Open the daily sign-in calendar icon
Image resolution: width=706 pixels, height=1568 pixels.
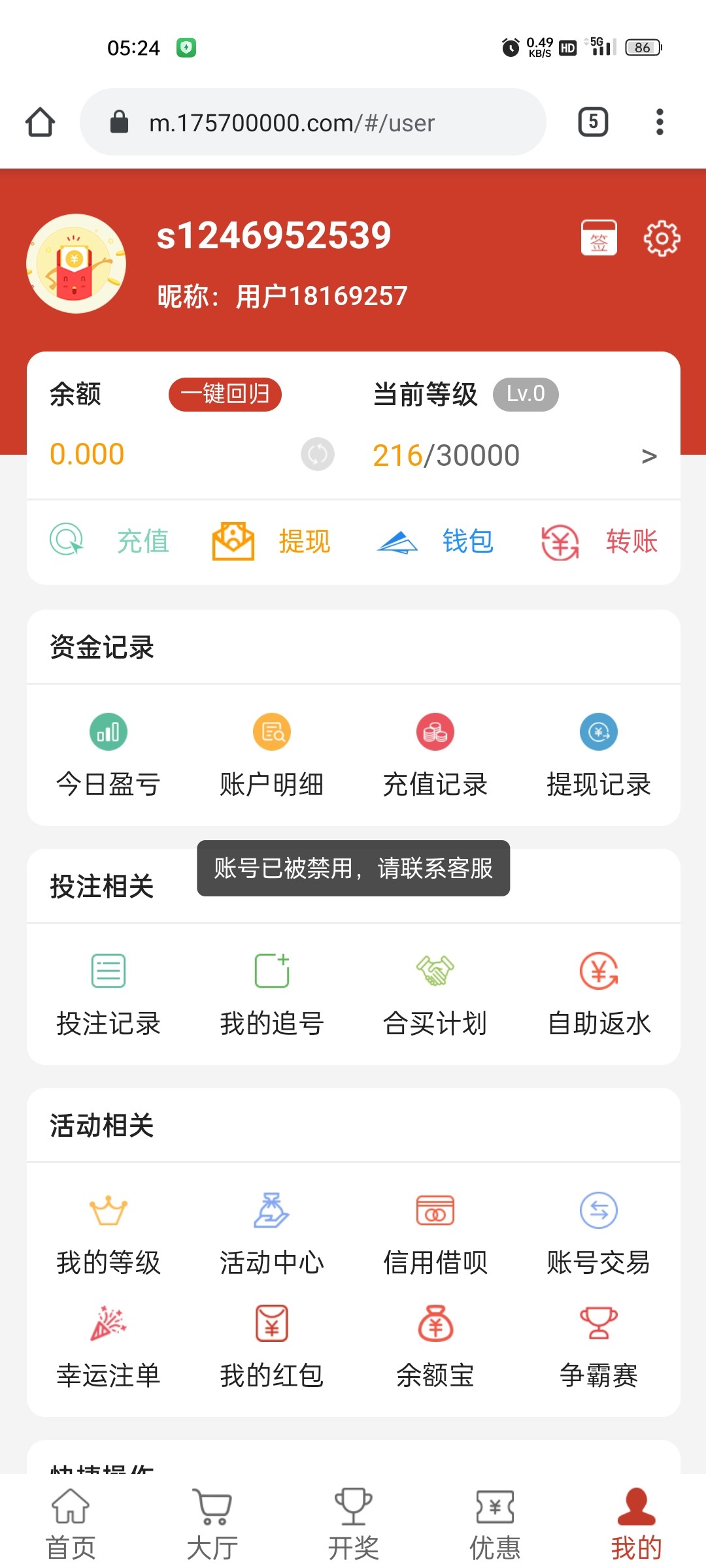[x=599, y=238]
